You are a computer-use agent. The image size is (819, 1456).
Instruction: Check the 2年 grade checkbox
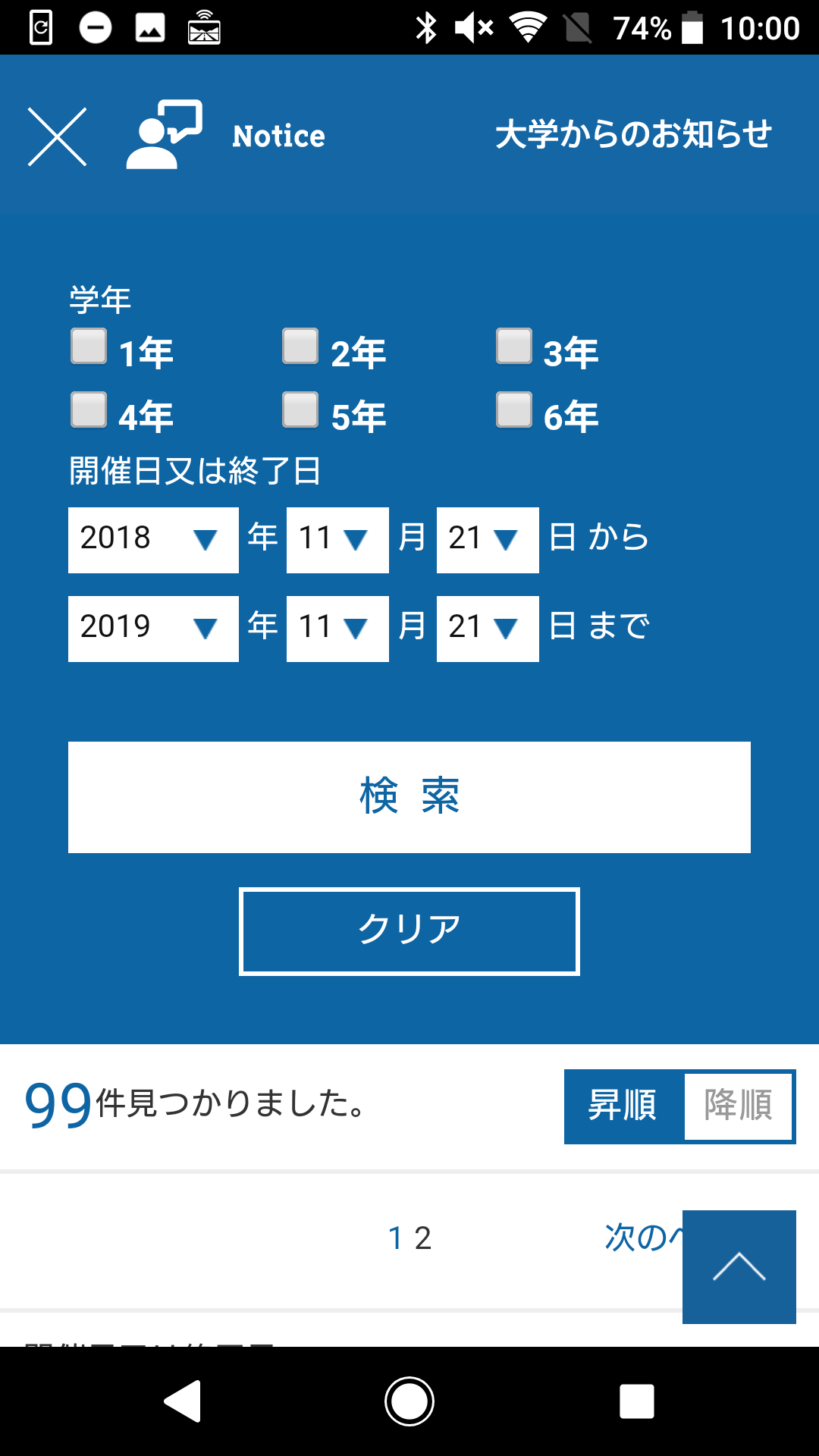pyautogui.click(x=300, y=347)
